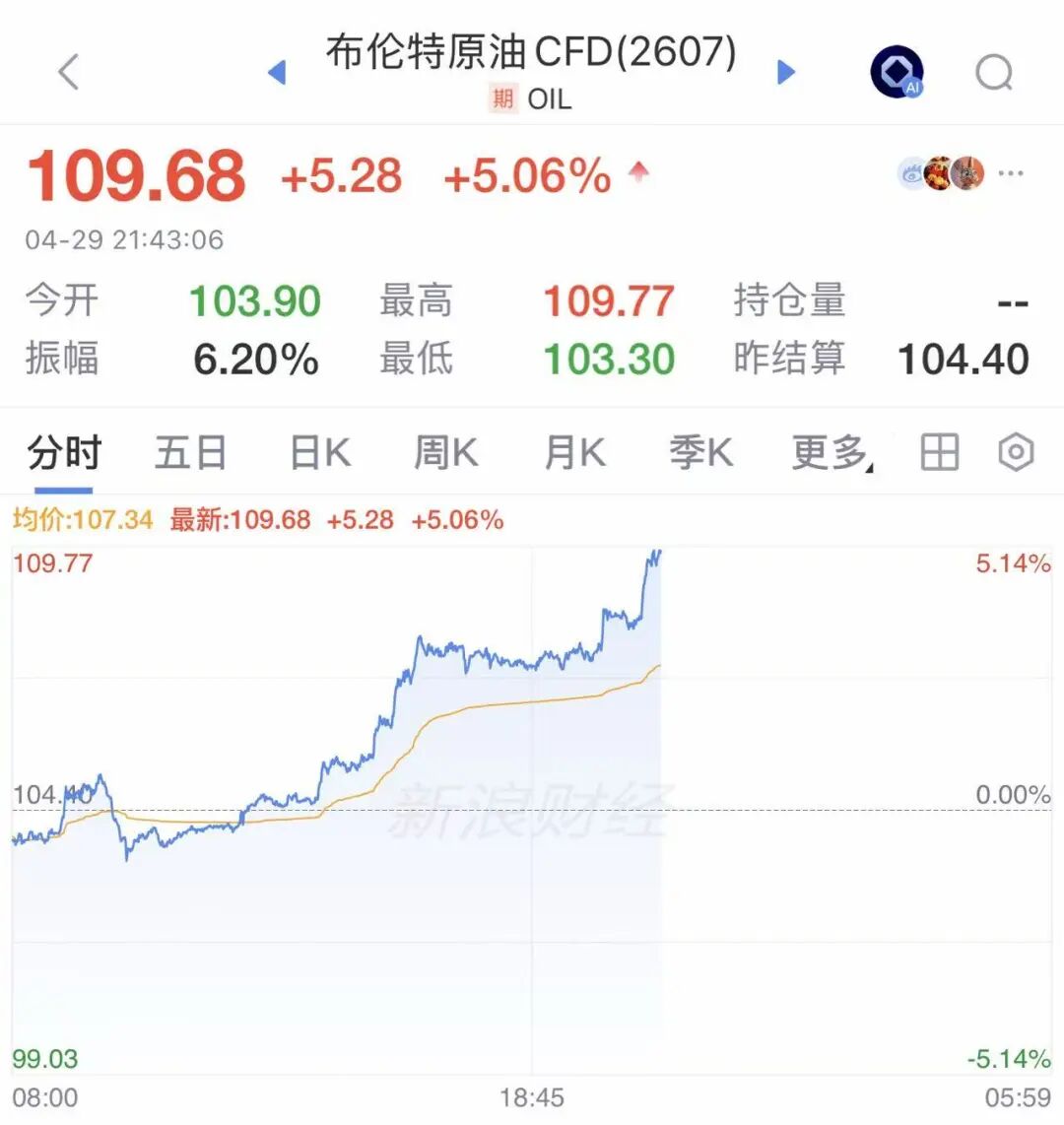Image resolution: width=1064 pixels, height=1125 pixels.
Task: Click the 布伦特原油 CFD(2607) title
Action: point(532,54)
